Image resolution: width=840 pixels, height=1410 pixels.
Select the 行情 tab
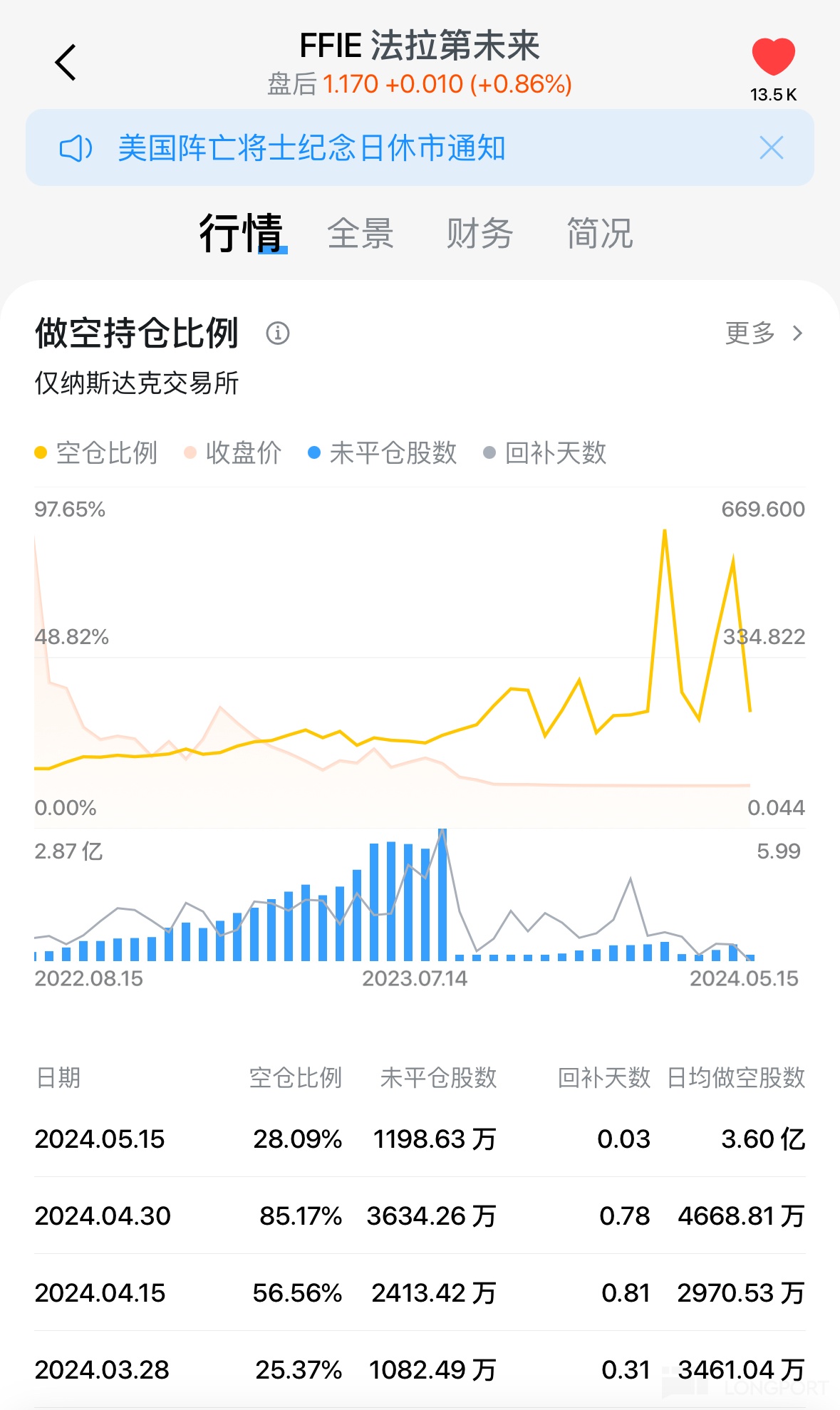tap(242, 233)
